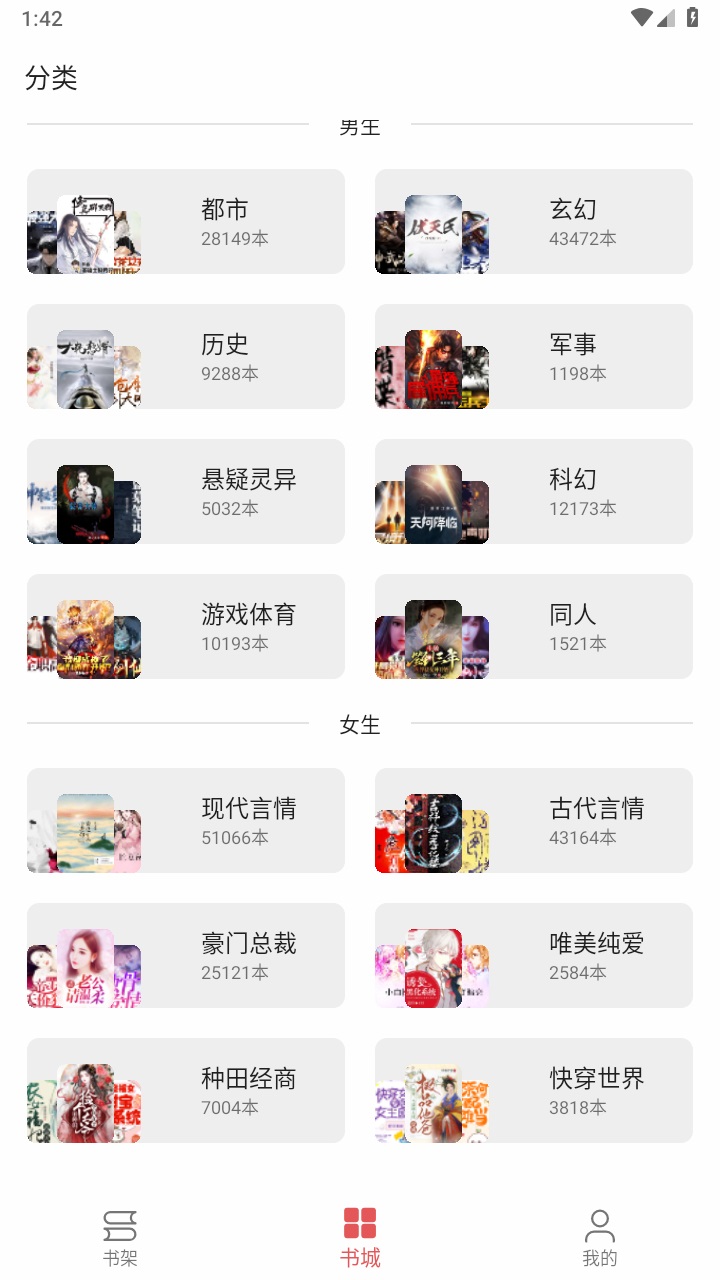Open the 我的 profile icon at bottom right
720x1280 pixels.
(599, 1232)
